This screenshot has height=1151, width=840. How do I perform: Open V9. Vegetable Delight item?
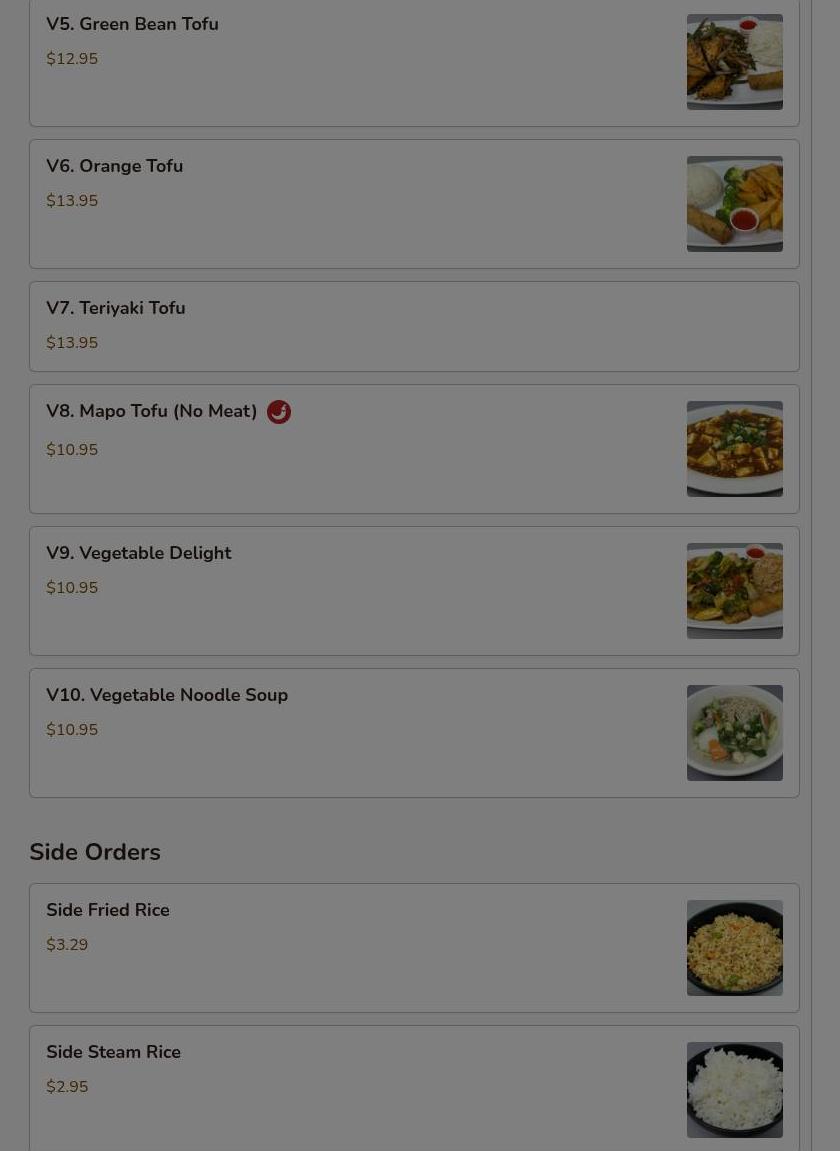pyautogui.click(x=414, y=591)
